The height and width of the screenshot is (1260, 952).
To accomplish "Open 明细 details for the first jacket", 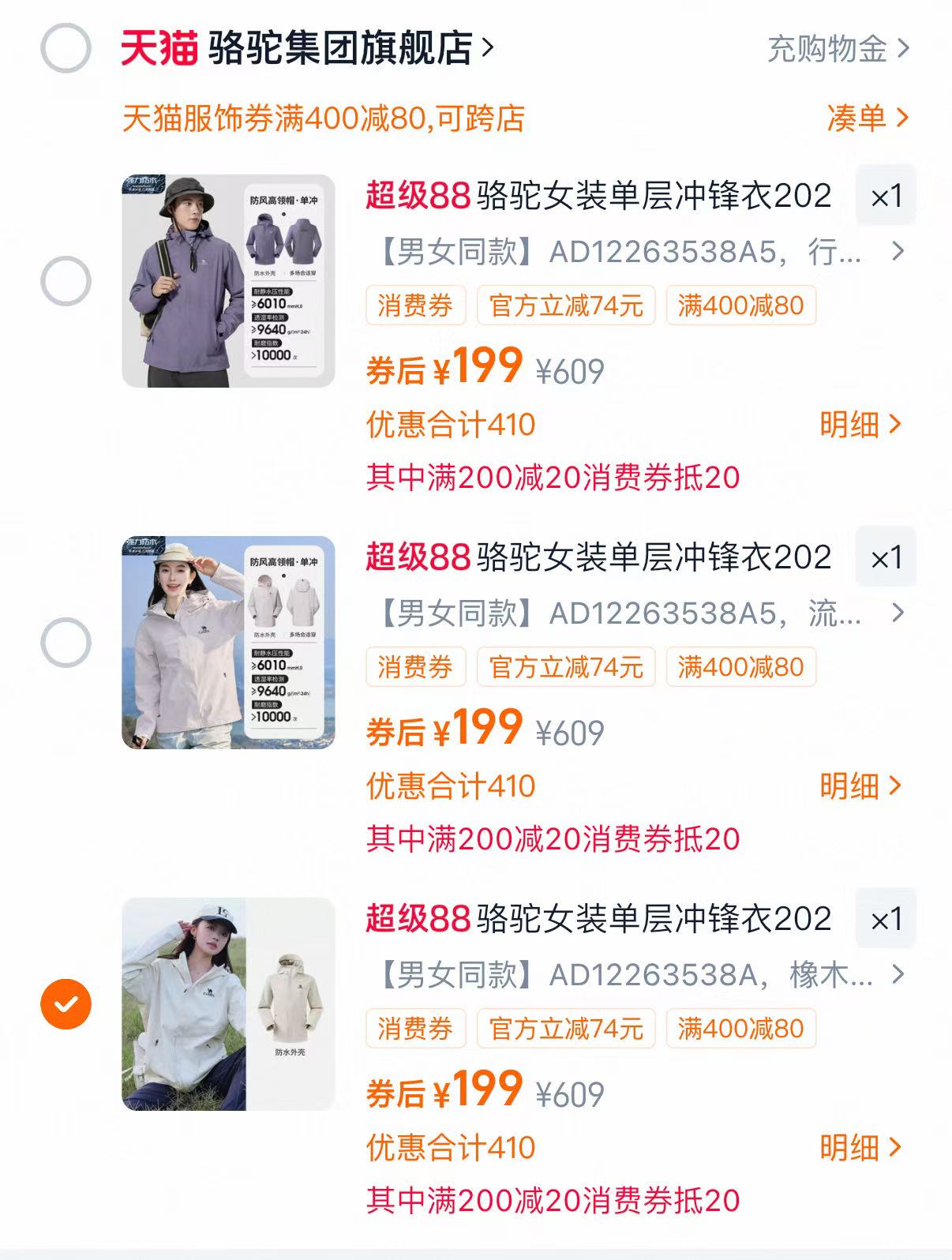I will click(860, 425).
